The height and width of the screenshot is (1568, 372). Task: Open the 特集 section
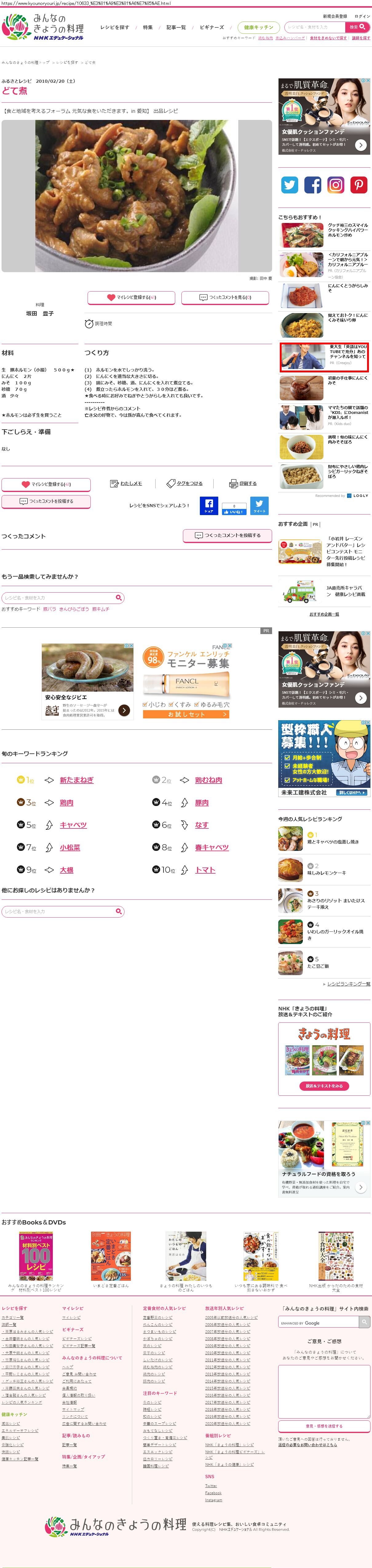[x=147, y=27]
